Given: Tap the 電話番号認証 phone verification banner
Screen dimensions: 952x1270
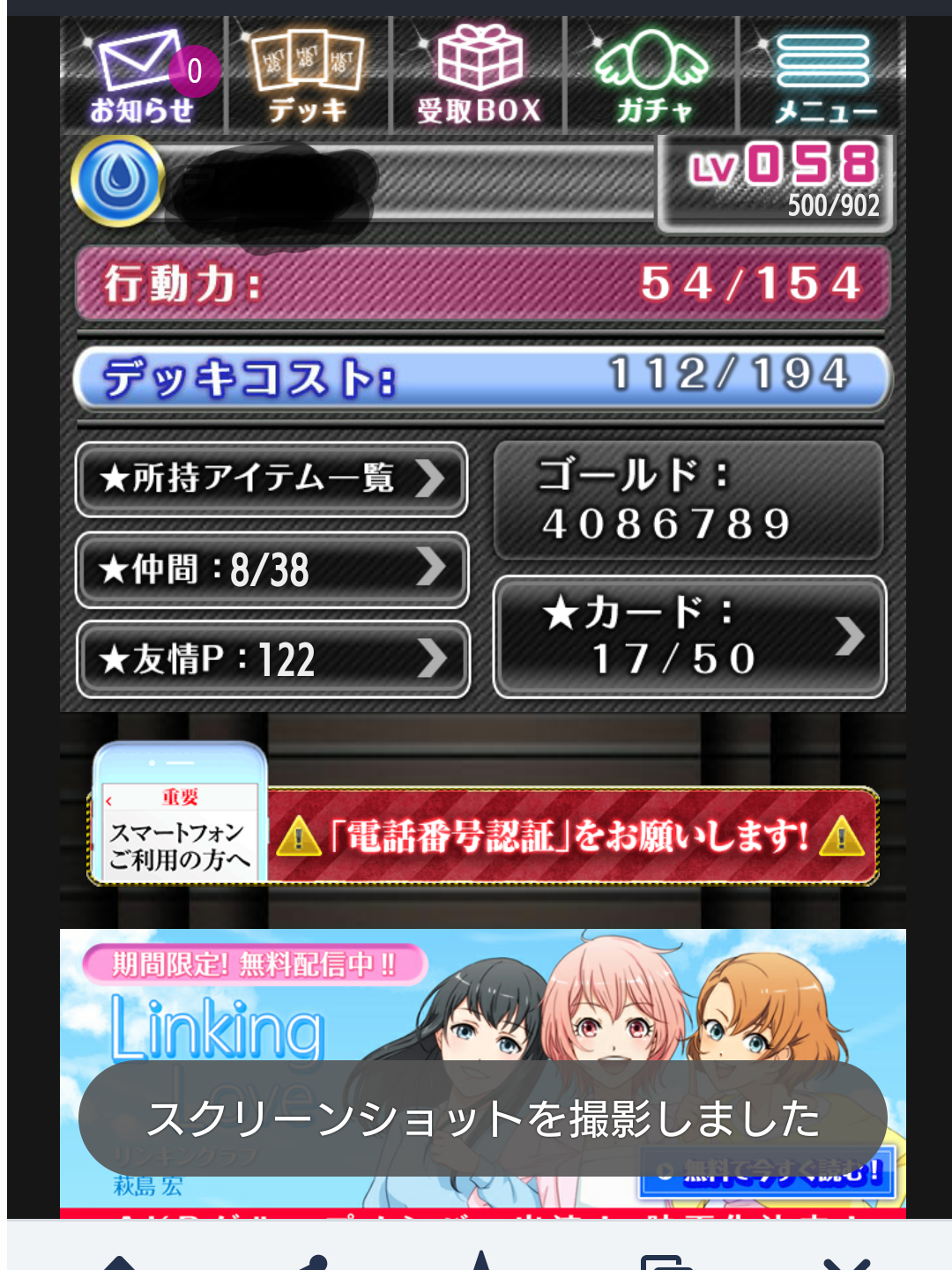Looking at the screenshot, I should pos(483,836).
